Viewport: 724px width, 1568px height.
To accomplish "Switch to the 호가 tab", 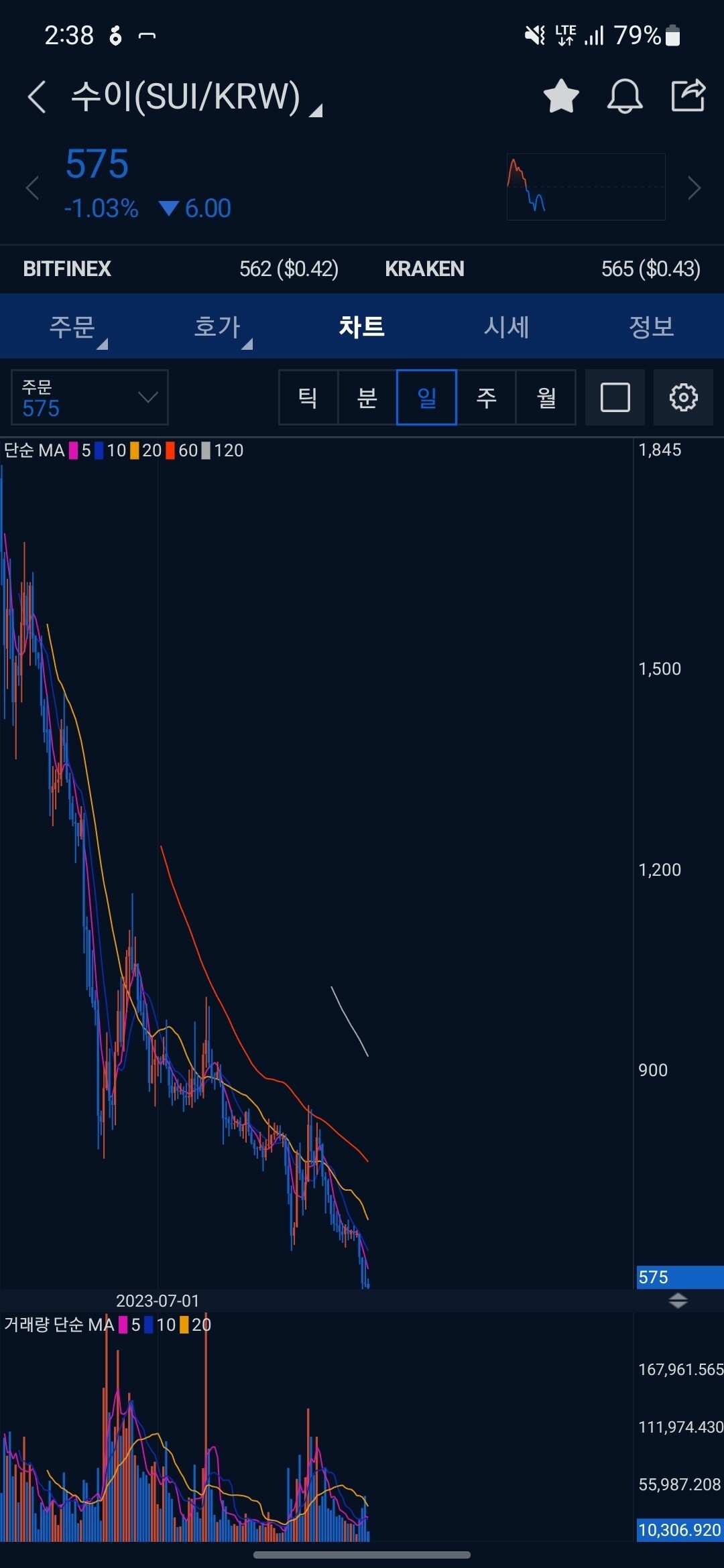I will point(217,327).
